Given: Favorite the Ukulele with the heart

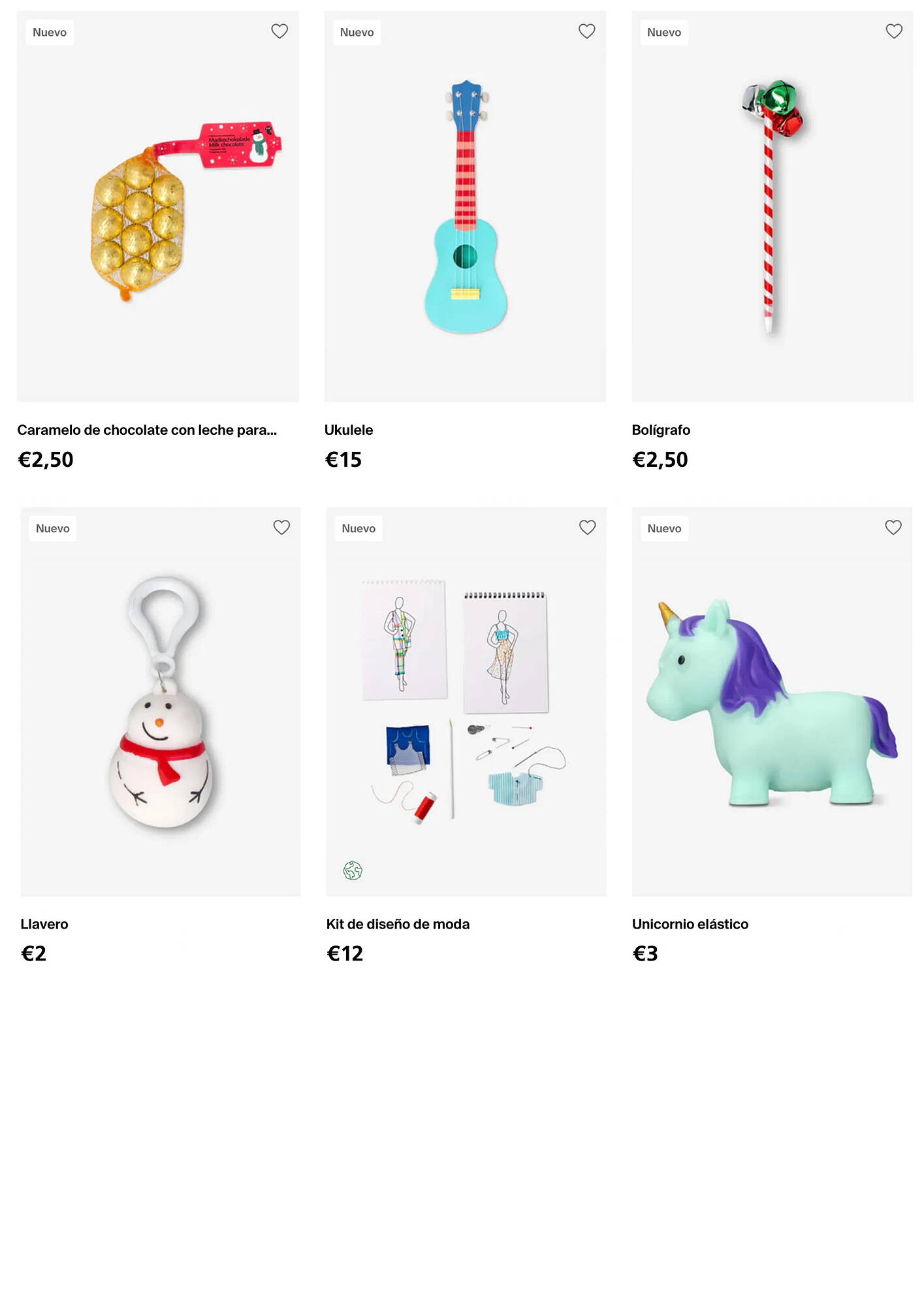Looking at the screenshot, I should 586,31.
